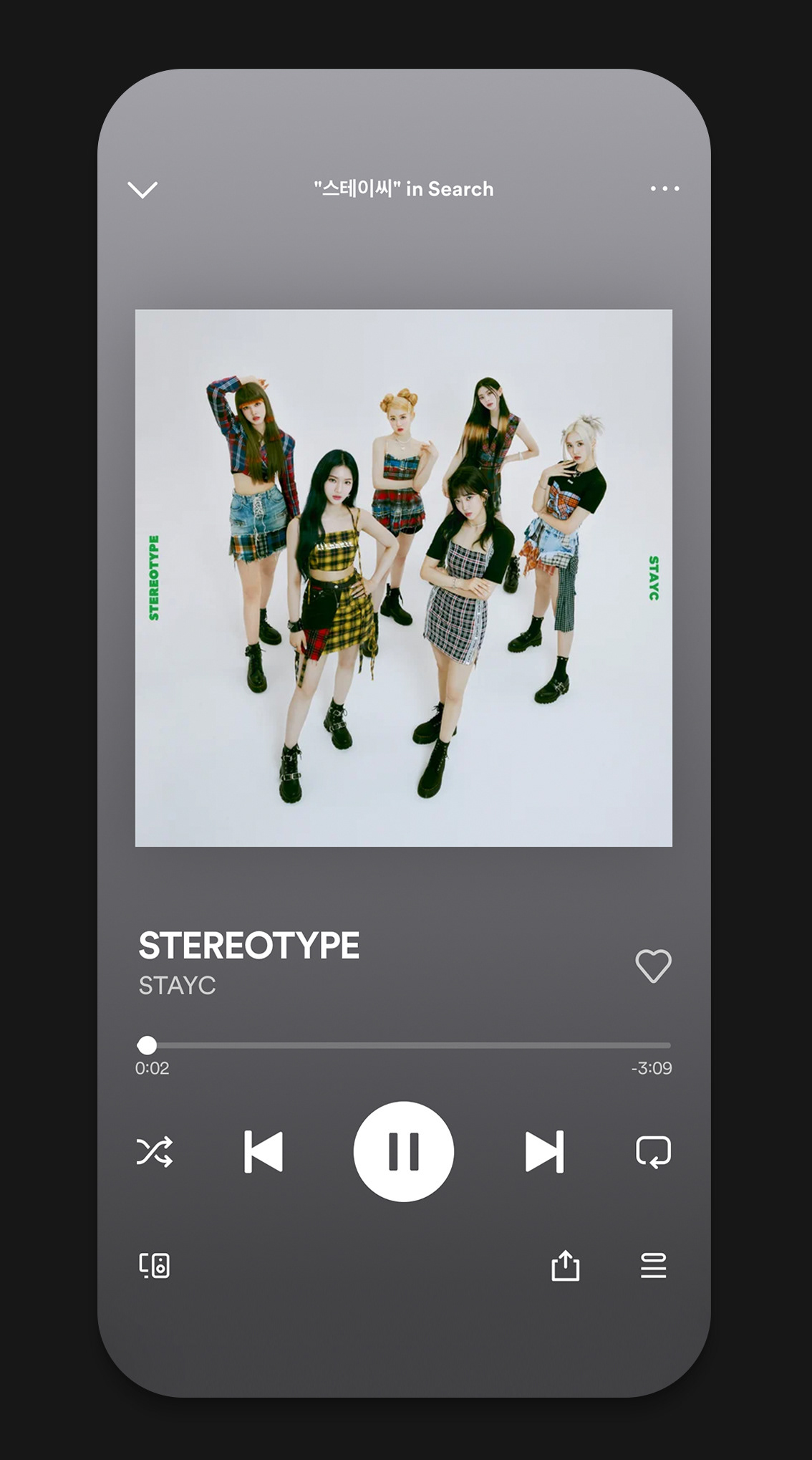This screenshot has width=812, height=1460.
Task: Open the play queue
Action: coord(653,1266)
